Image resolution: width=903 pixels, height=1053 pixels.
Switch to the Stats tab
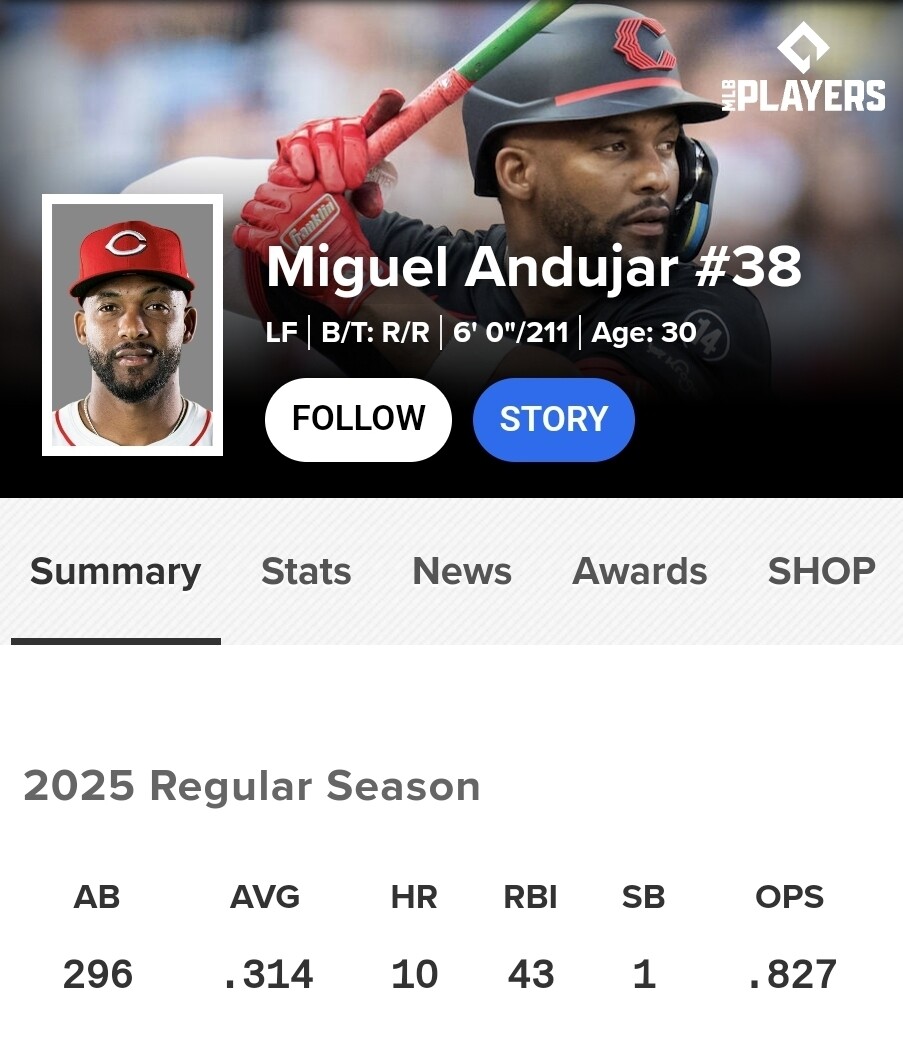click(x=306, y=572)
